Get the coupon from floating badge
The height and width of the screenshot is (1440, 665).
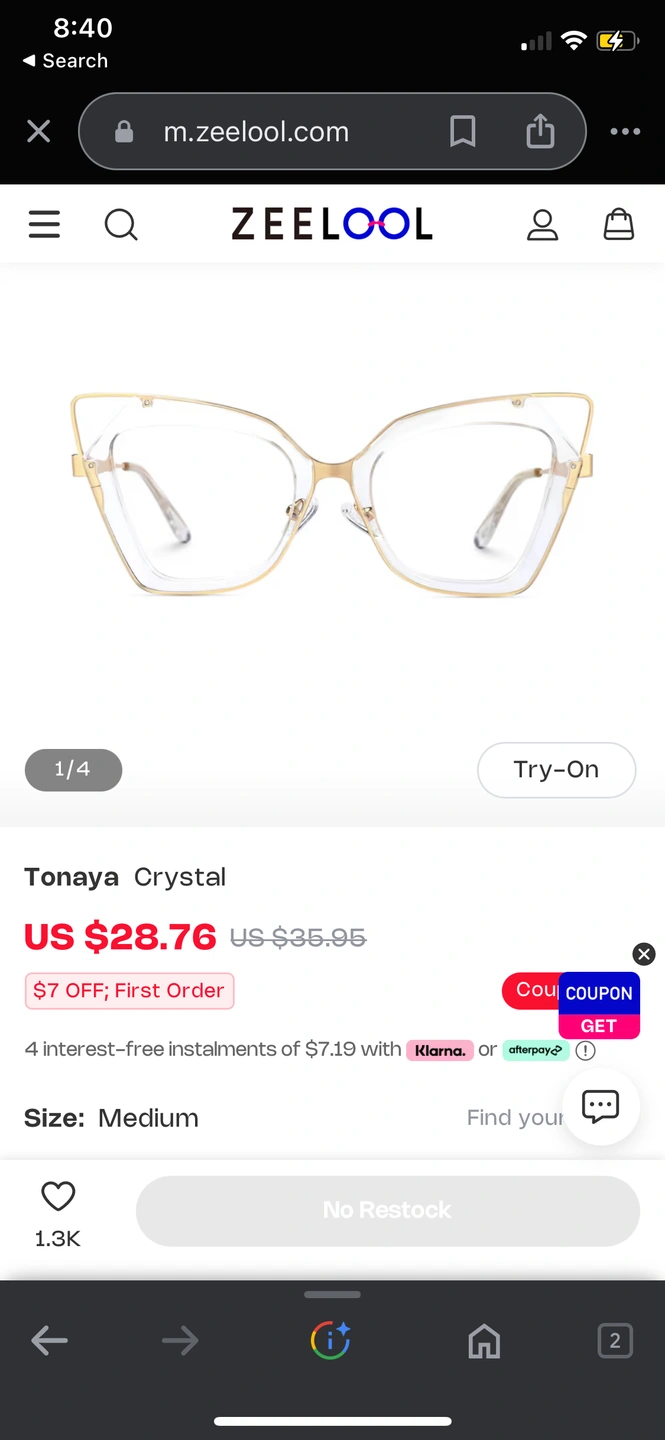click(599, 1006)
